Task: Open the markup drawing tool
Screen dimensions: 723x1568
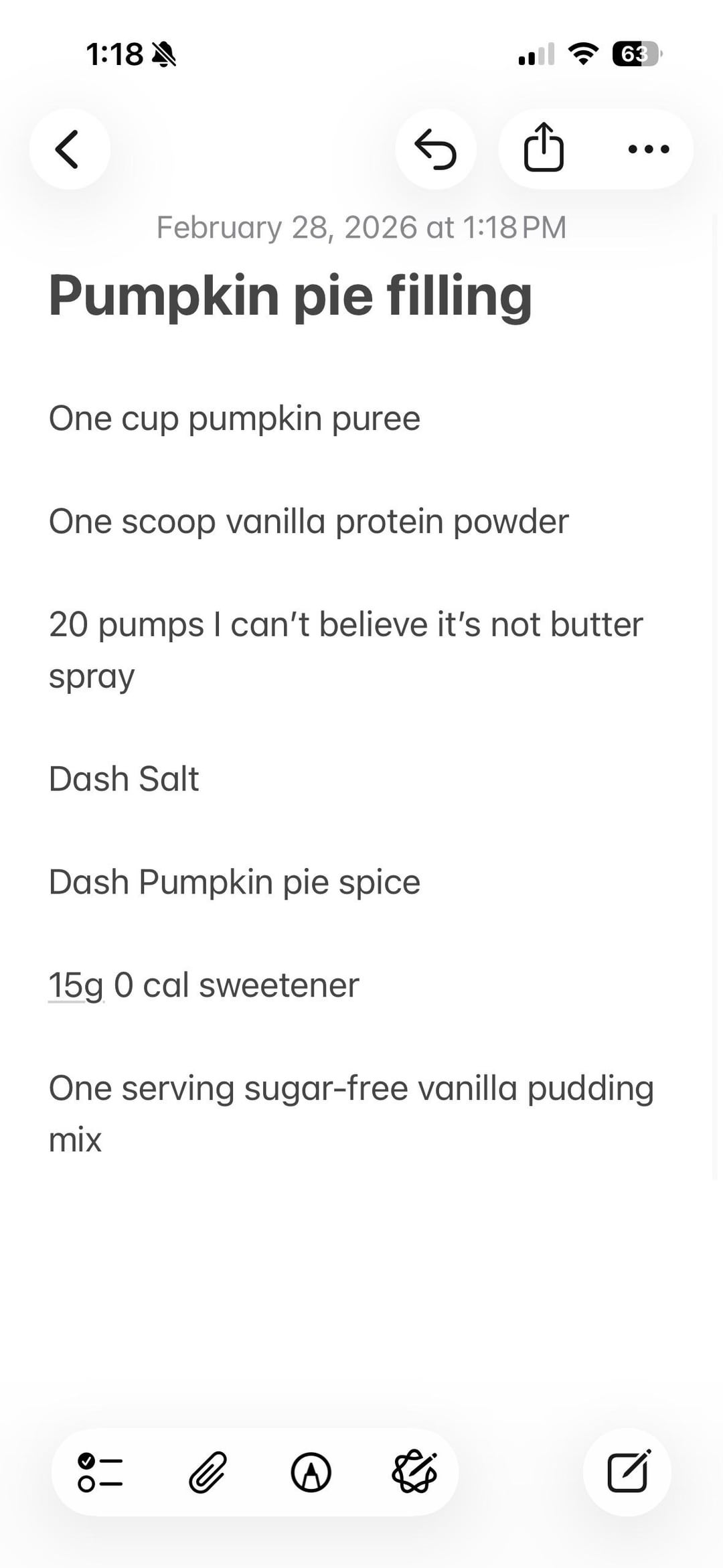Action: pos(311,1472)
